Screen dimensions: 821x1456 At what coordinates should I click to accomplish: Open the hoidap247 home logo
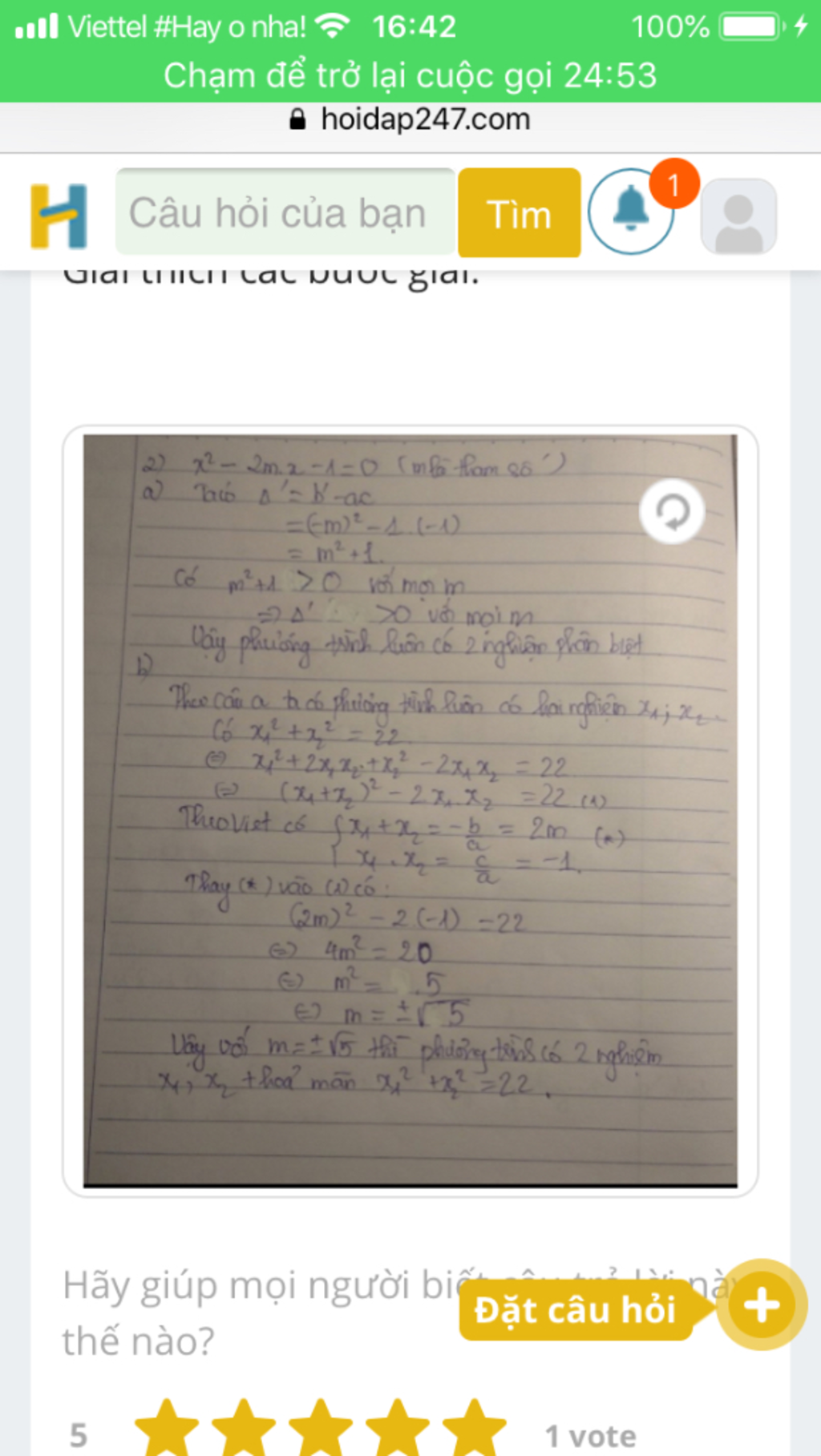(59, 215)
